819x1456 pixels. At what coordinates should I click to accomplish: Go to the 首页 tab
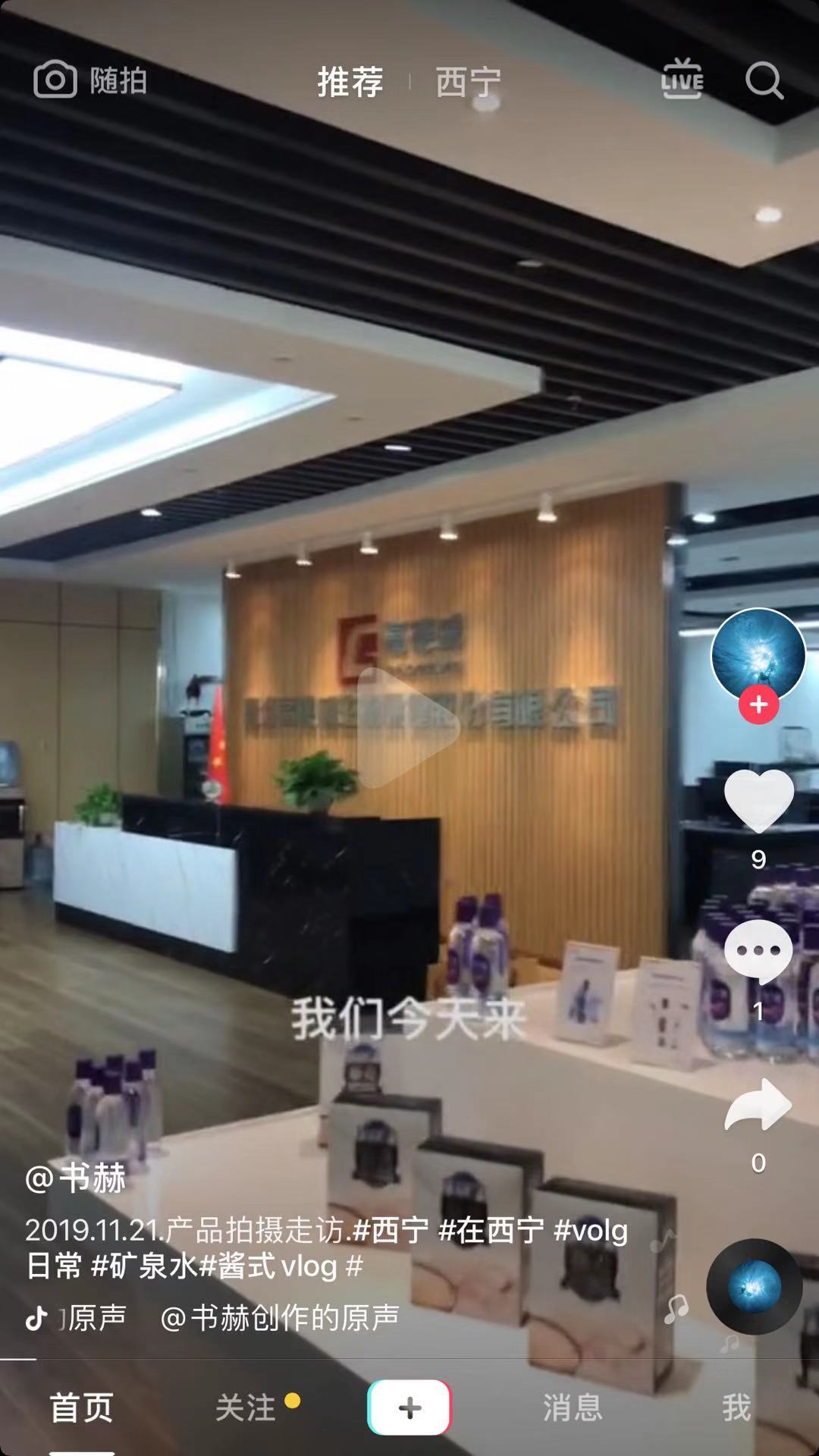pyautogui.click(x=81, y=1407)
